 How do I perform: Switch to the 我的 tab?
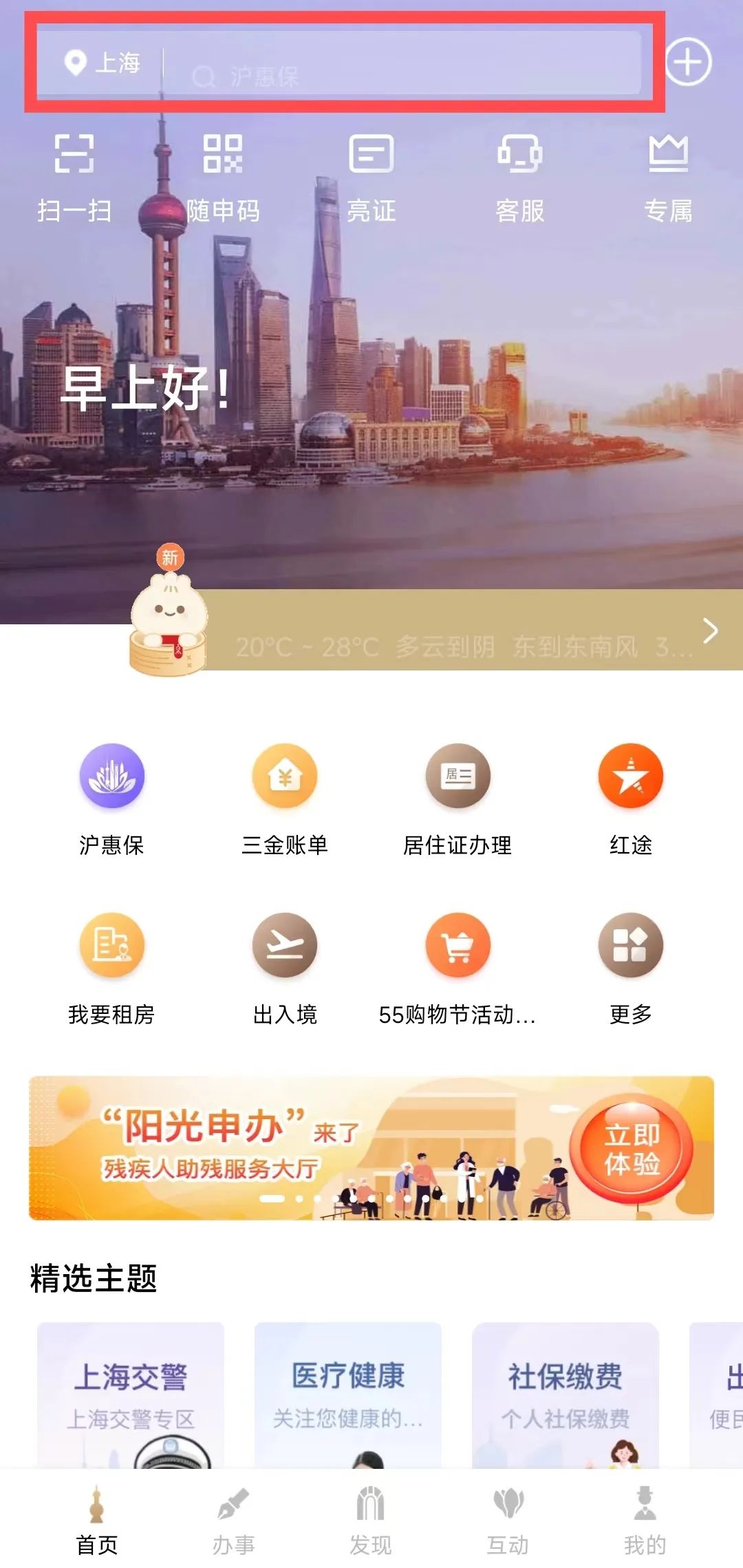(645, 1521)
